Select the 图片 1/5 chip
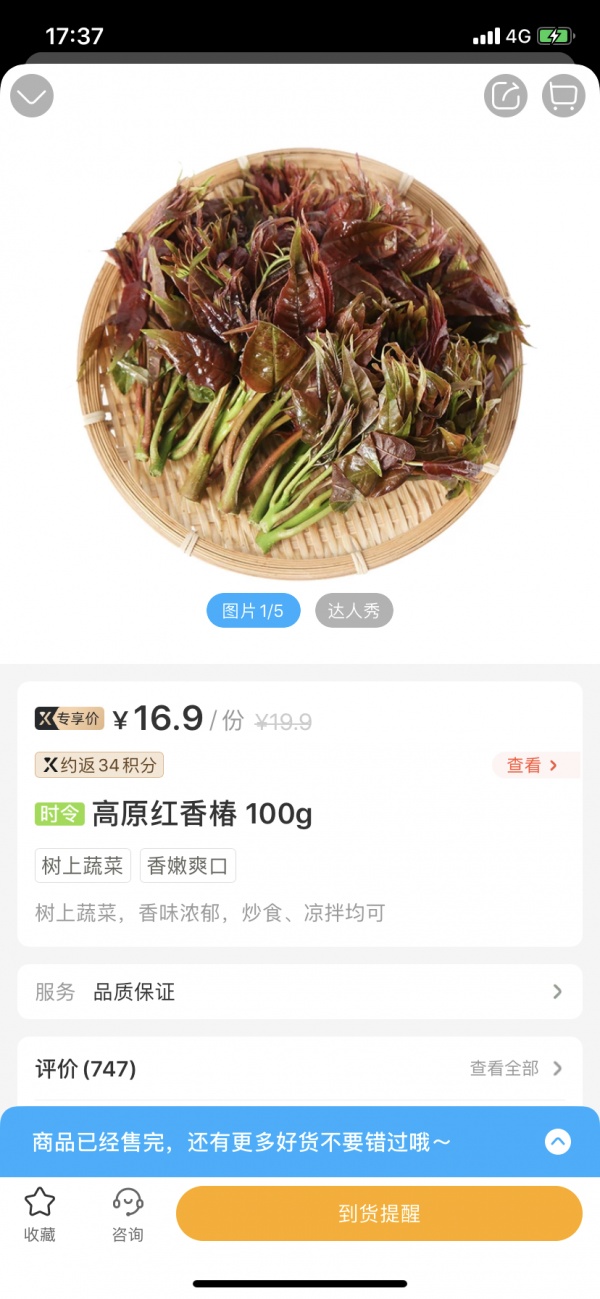The width and height of the screenshot is (600, 1299). coord(253,611)
